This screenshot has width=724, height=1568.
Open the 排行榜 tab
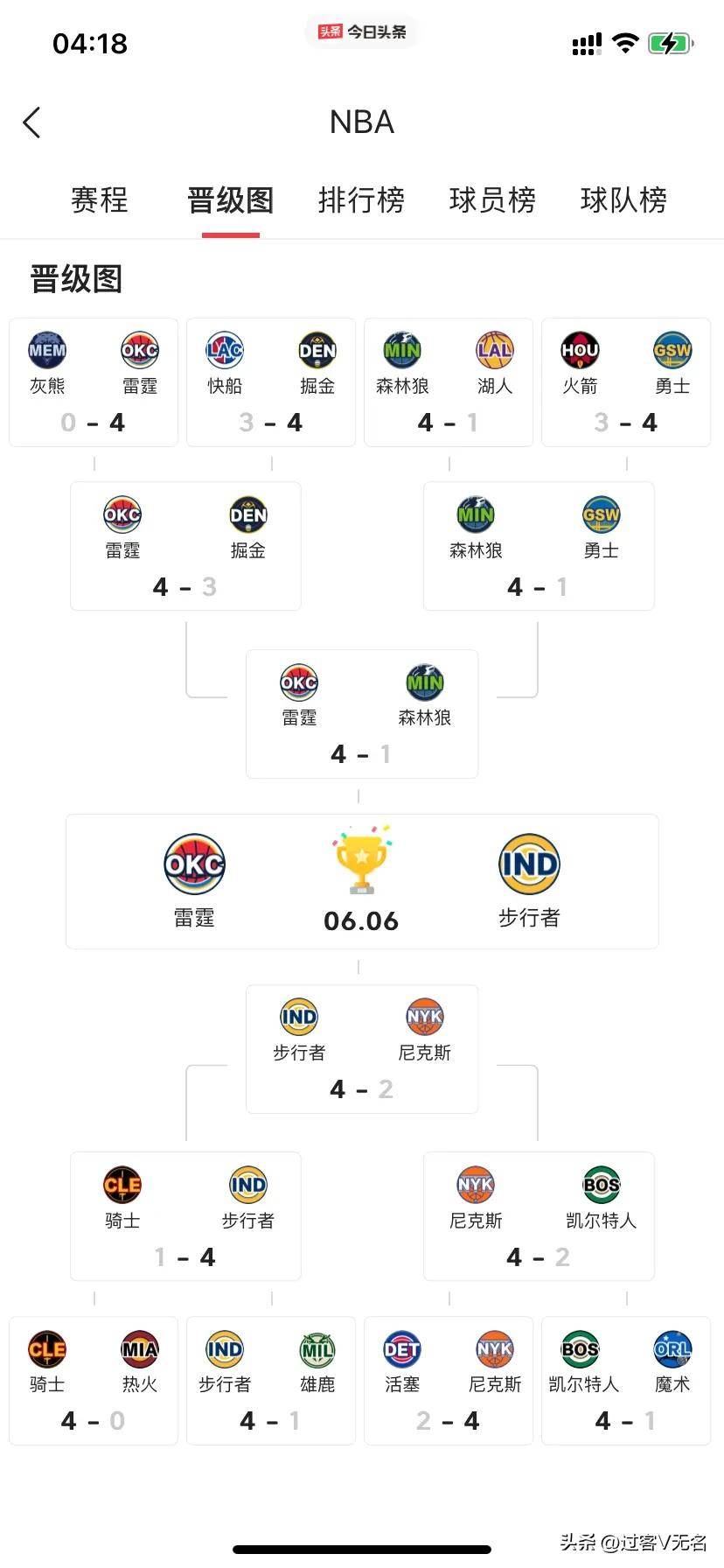(361, 200)
